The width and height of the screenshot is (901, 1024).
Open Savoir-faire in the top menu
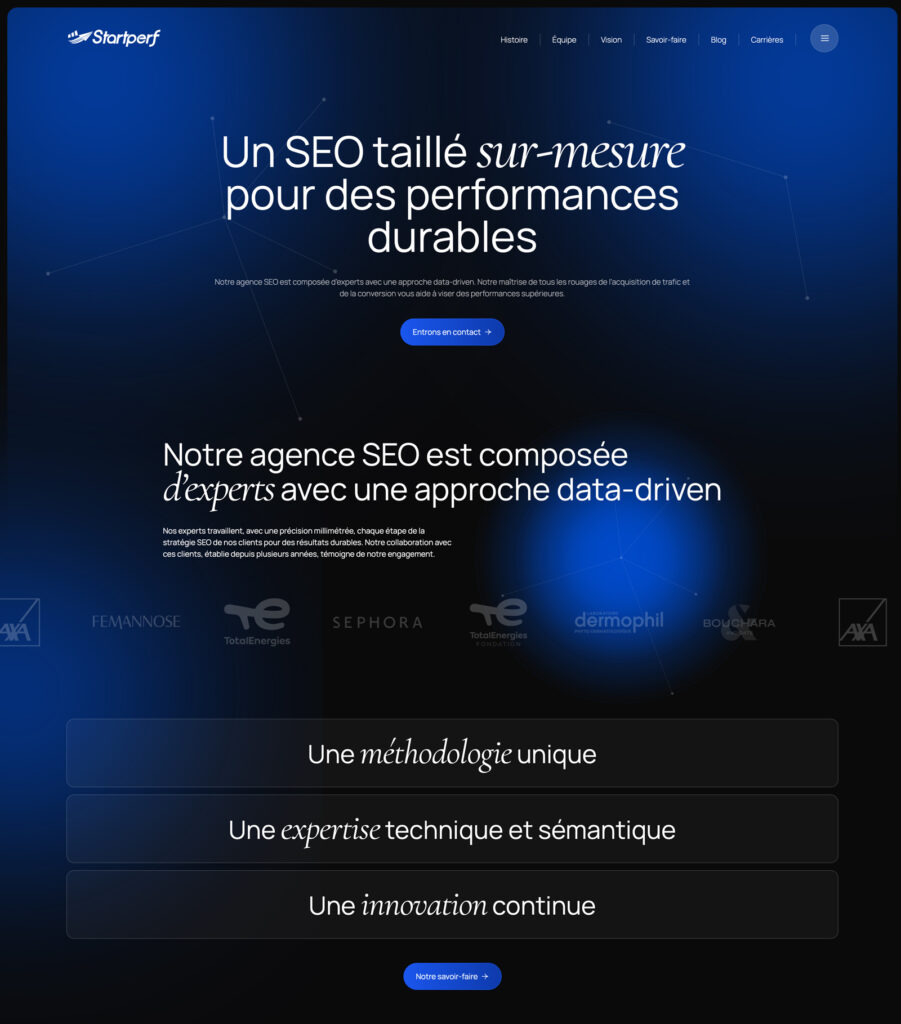(x=666, y=40)
